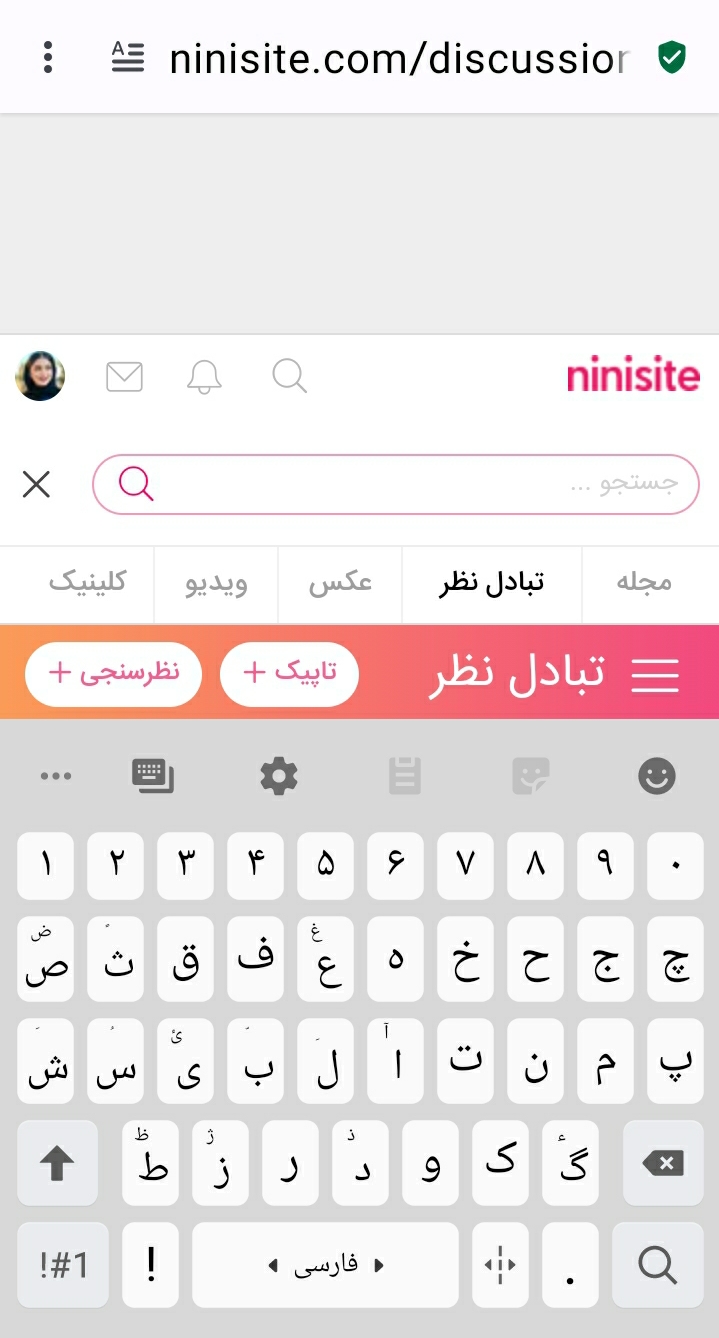Viewport: 719px width, 1338px height.
Task: Switch to the عکس tab
Action: [340, 582]
